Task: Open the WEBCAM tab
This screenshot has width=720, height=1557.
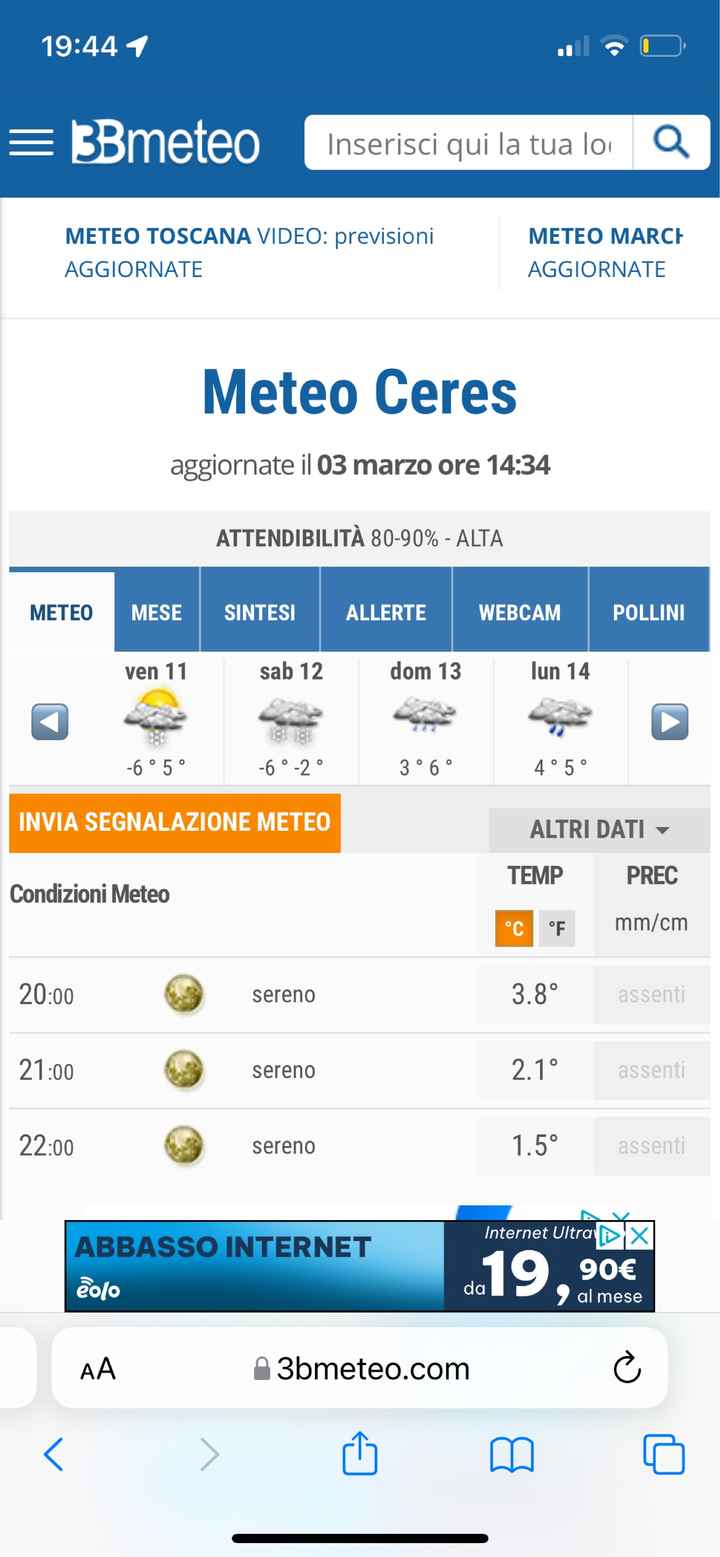Action: pyautogui.click(x=519, y=609)
